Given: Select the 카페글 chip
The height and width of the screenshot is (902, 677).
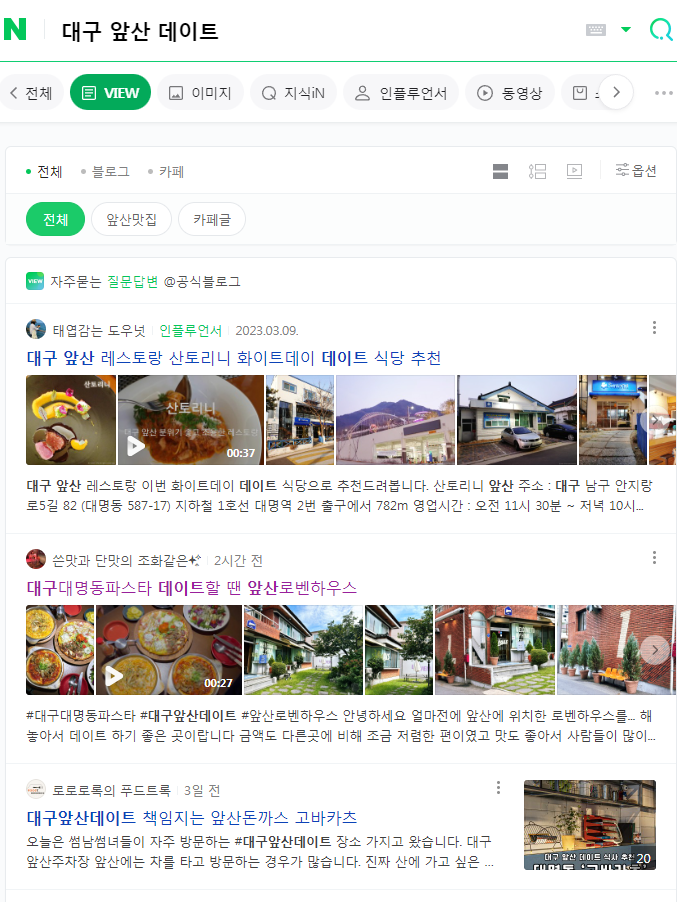Looking at the screenshot, I should click(x=212, y=220).
